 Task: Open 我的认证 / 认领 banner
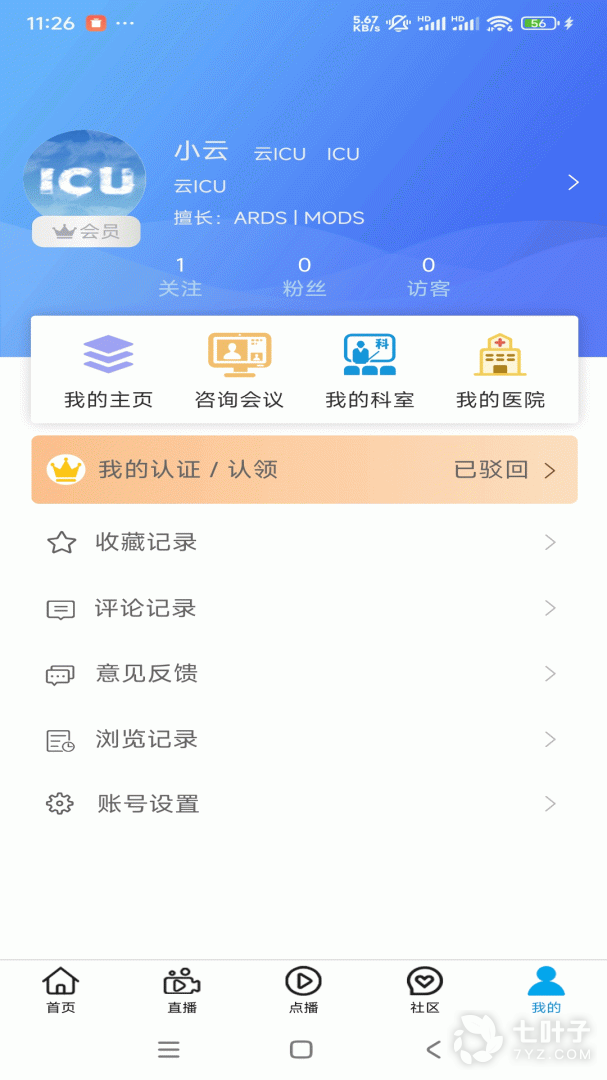click(304, 470)
